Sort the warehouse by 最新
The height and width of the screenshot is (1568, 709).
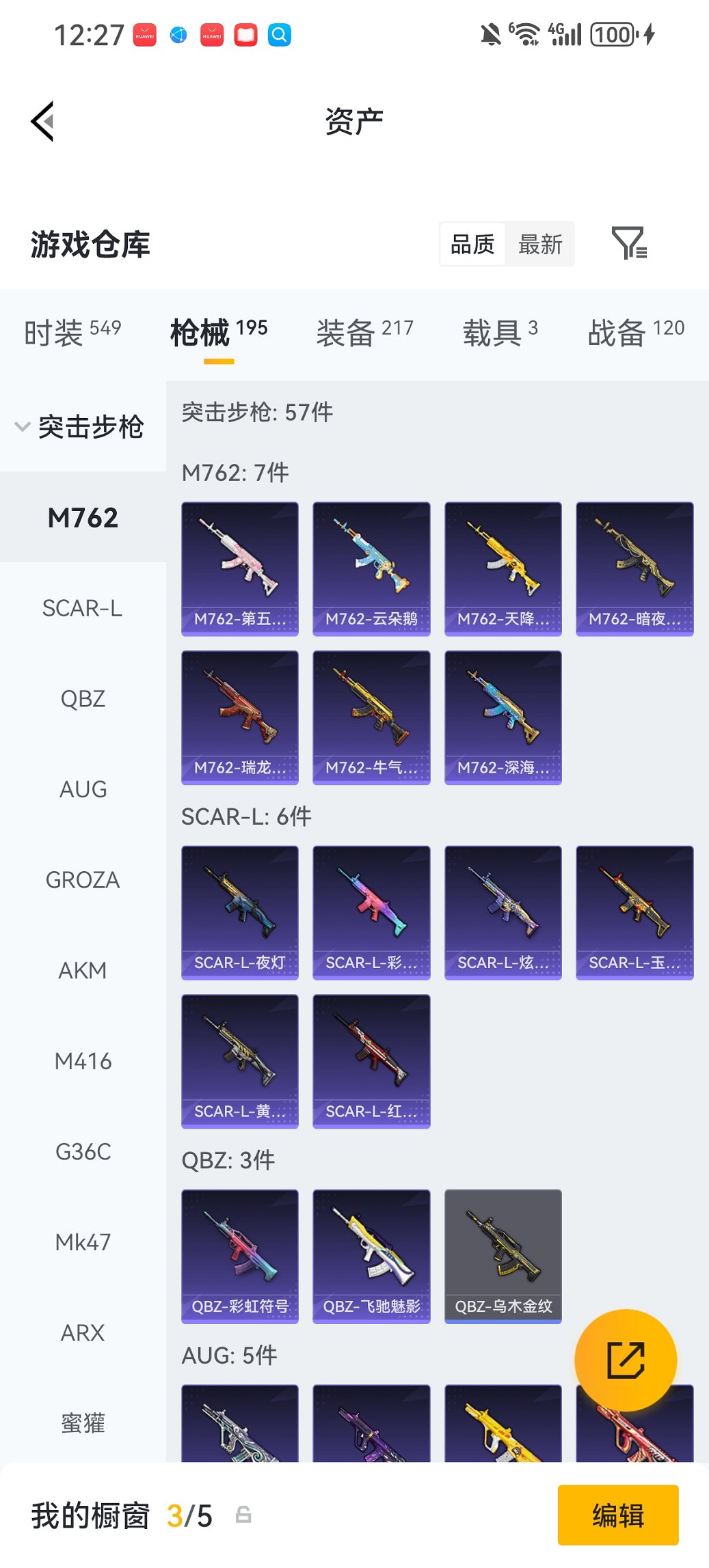pyautogui.click(x=539, y=244)
